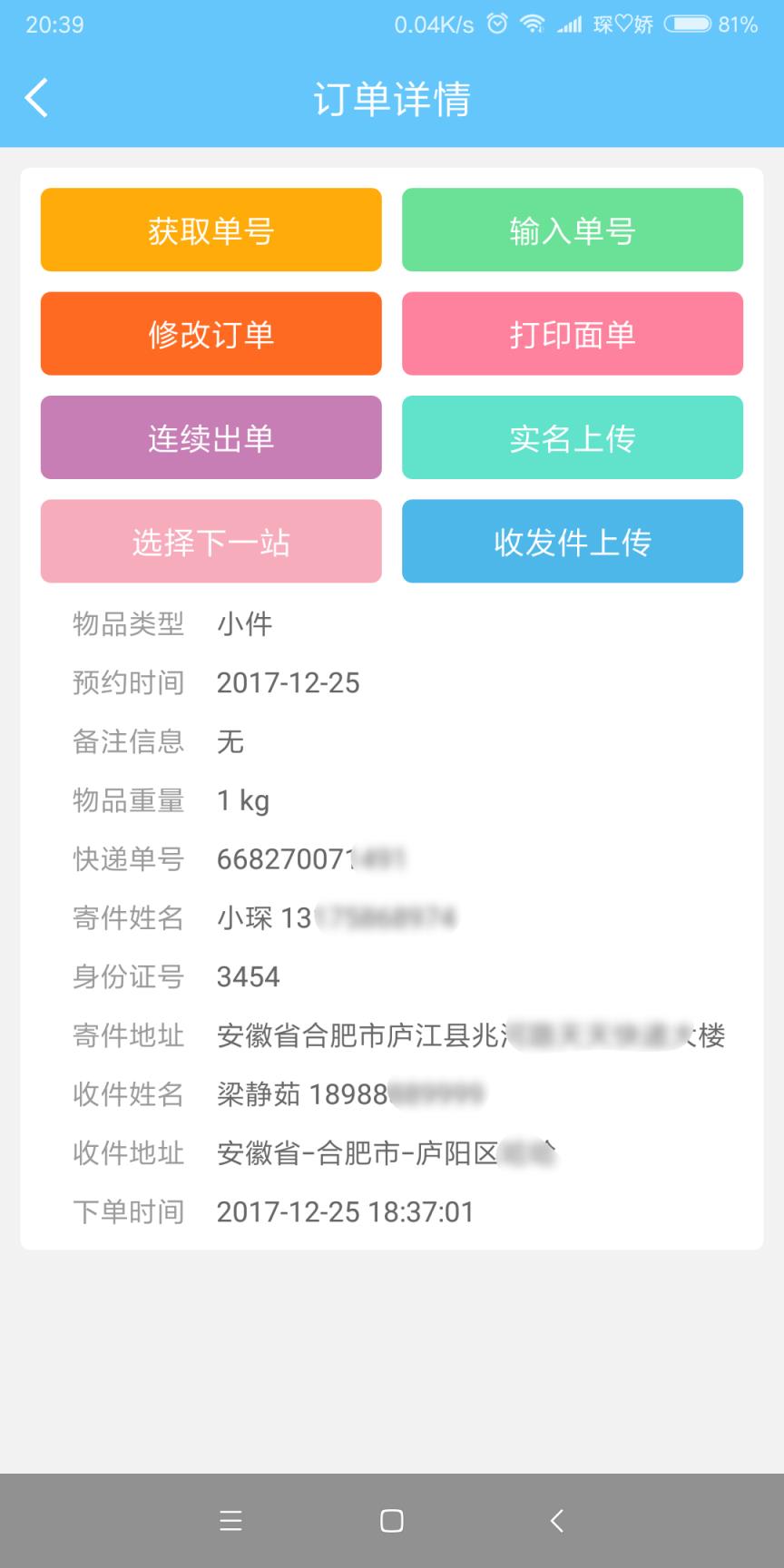Tap the 订单详情 title text
784x1568 pixels.
coord(392,100)
